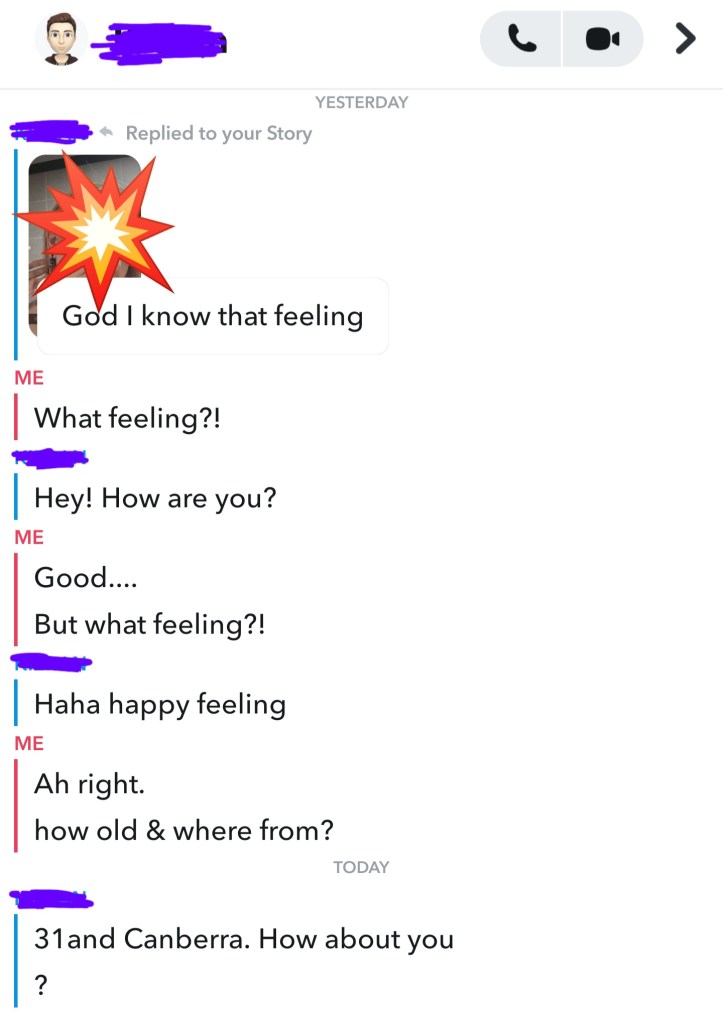This screenshot has width=723, height=1023.
Task: Open the replied story thumbnail
Action: pyautogui.click(x=87, y=215)
